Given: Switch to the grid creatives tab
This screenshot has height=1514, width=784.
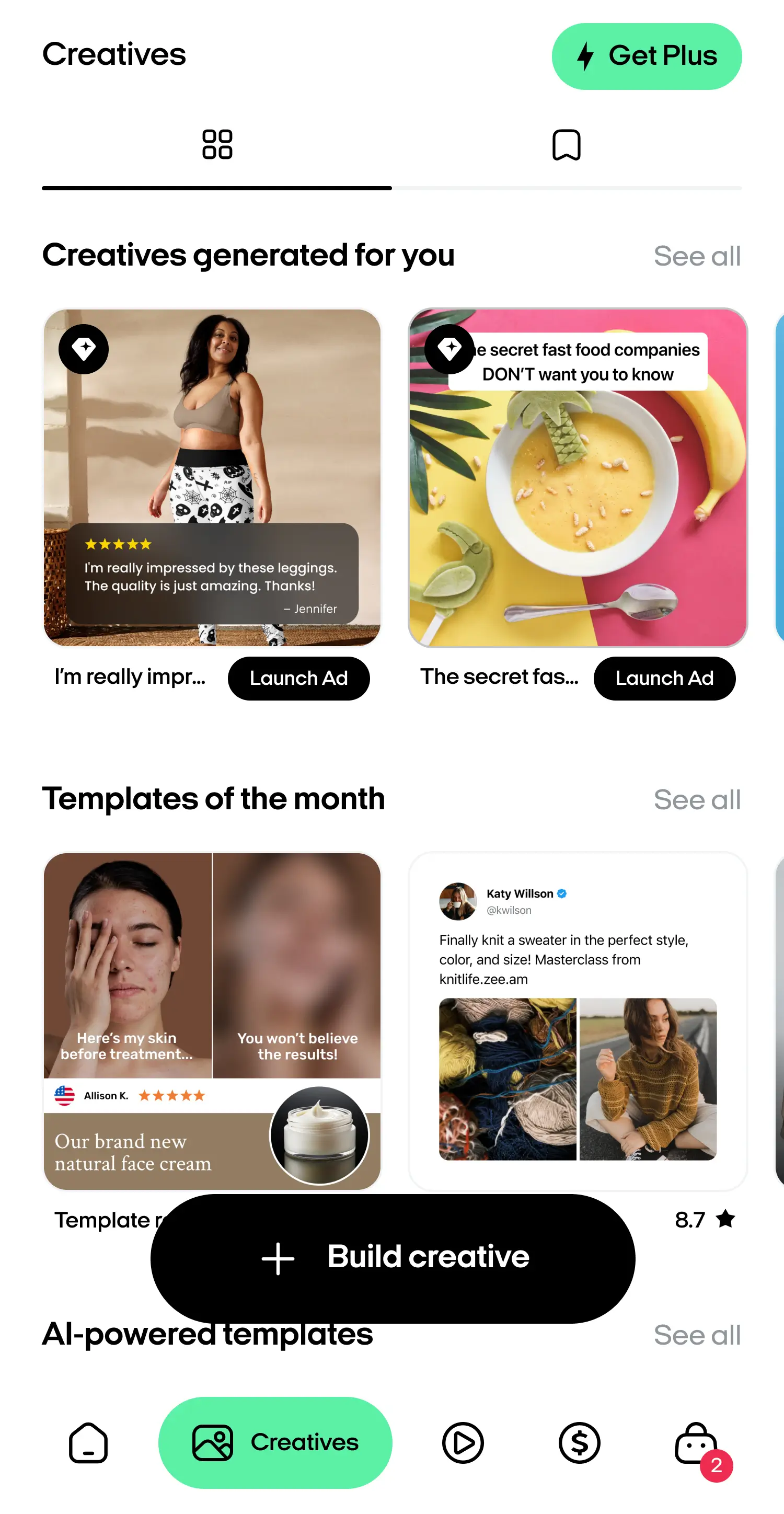Looking at the screenshot, I should [217, 145].
